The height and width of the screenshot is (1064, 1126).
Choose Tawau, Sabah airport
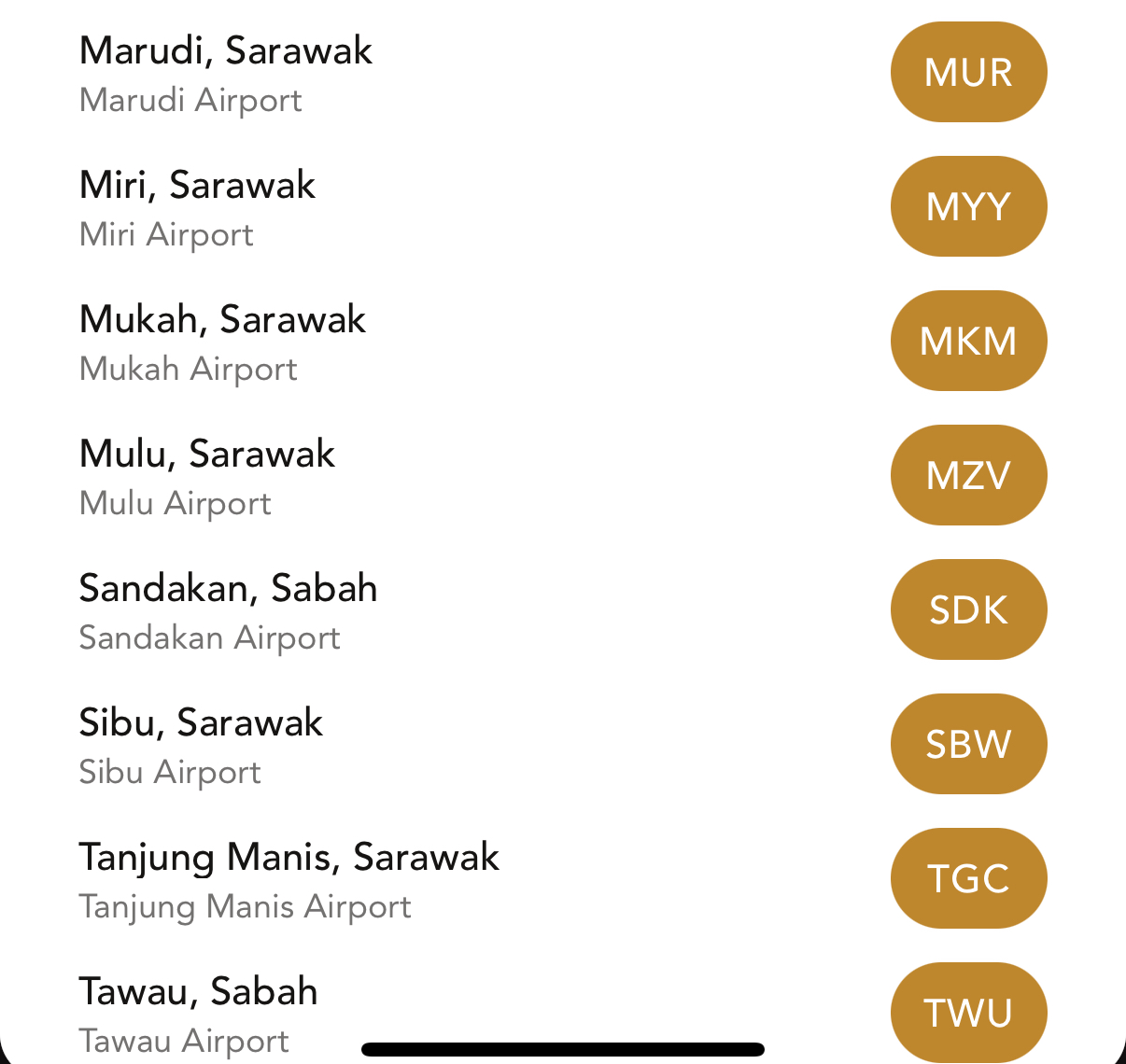[198, 1010]
